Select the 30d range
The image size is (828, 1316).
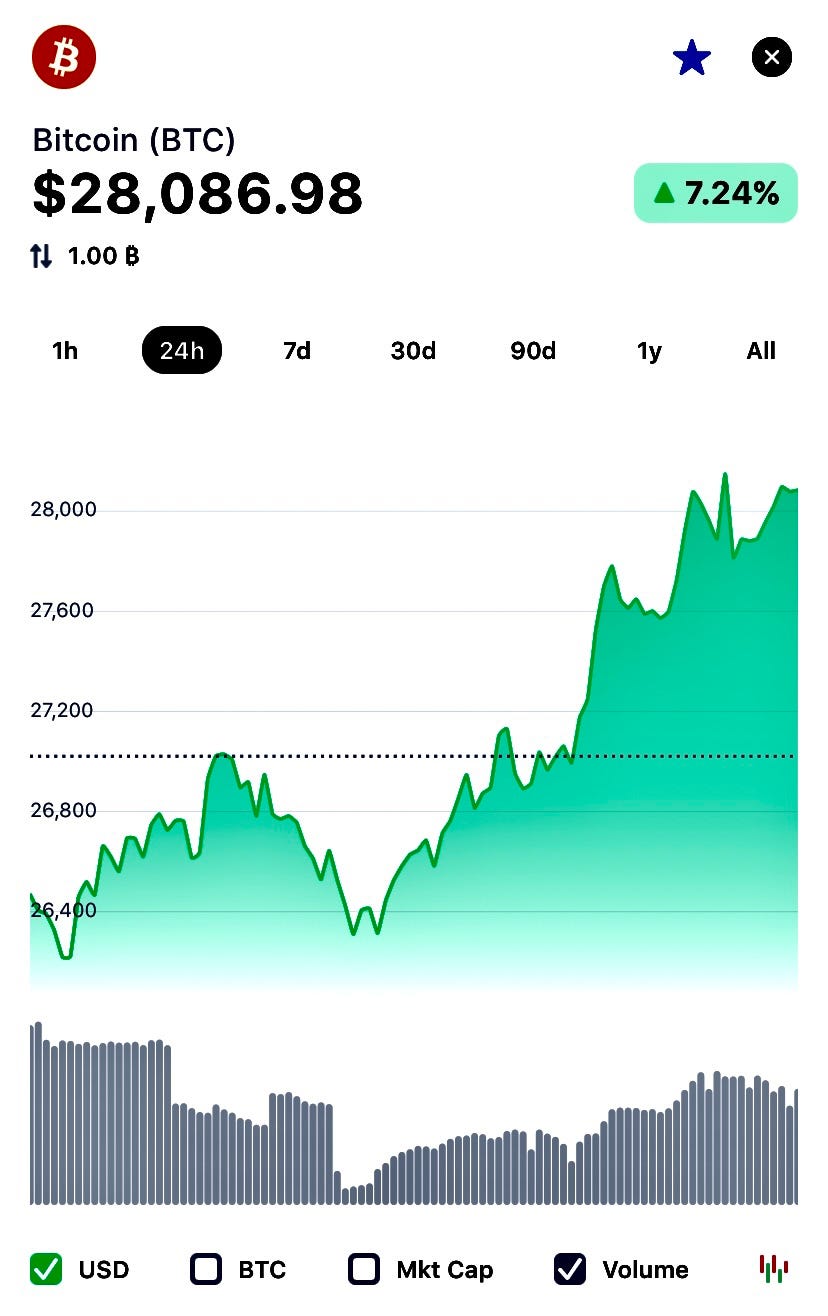pyautogui.click(x=413, y=350)
